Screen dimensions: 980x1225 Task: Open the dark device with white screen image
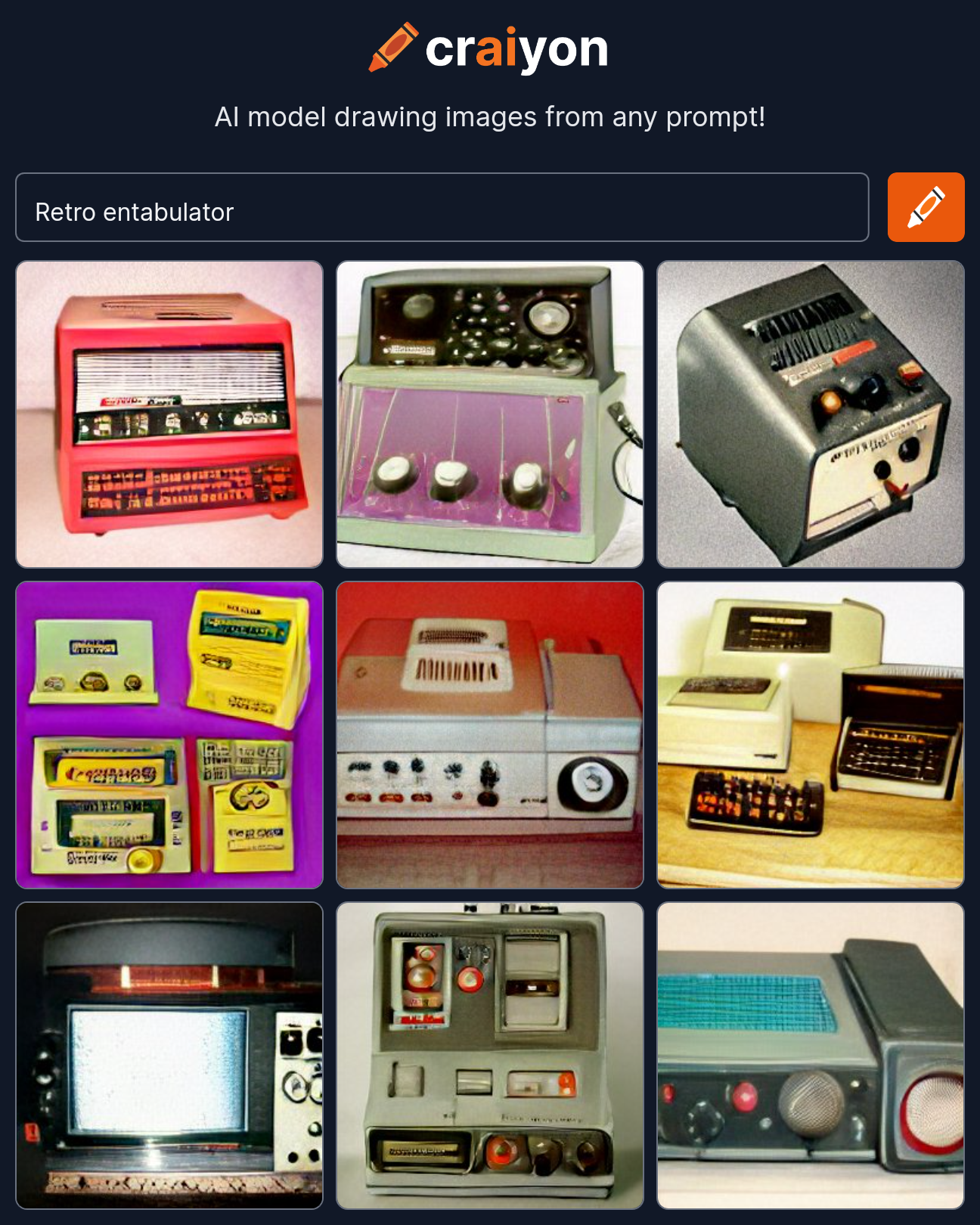pyautogui.click(x=169, y=1056)
